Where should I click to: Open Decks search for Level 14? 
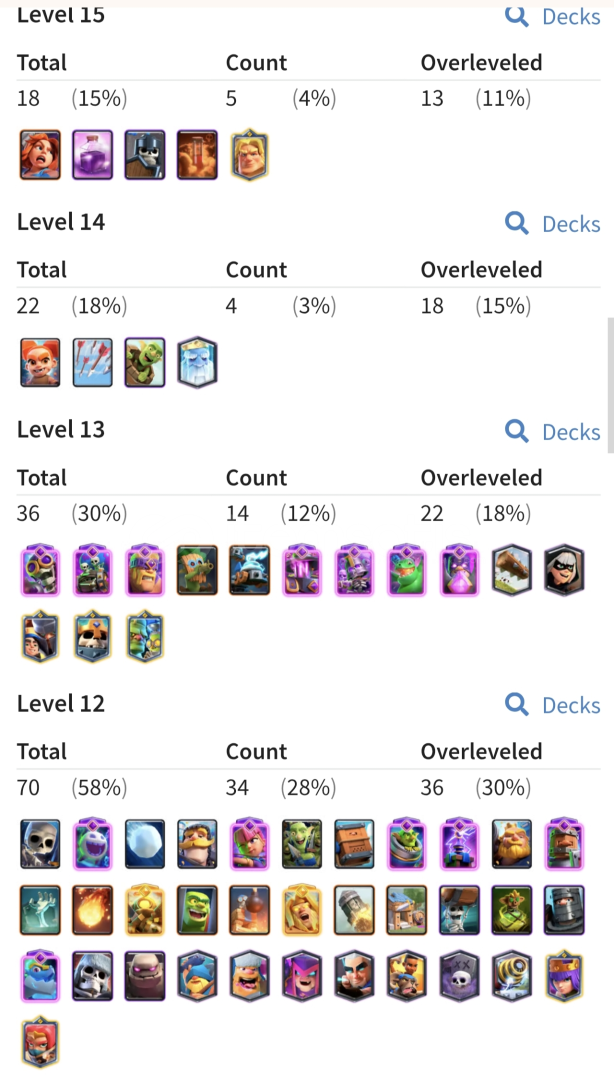553,223
